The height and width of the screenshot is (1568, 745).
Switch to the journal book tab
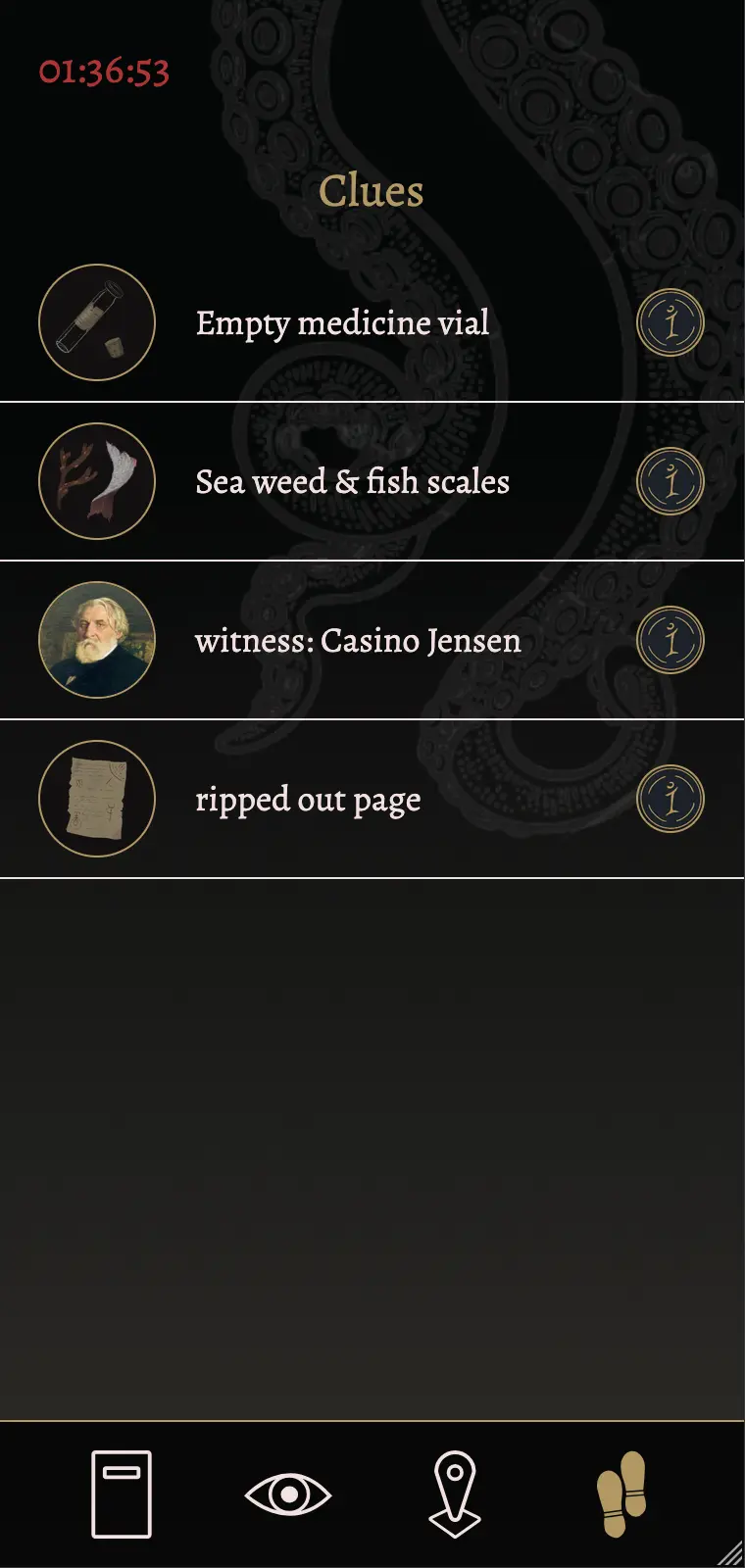[x=122, y=1494]
